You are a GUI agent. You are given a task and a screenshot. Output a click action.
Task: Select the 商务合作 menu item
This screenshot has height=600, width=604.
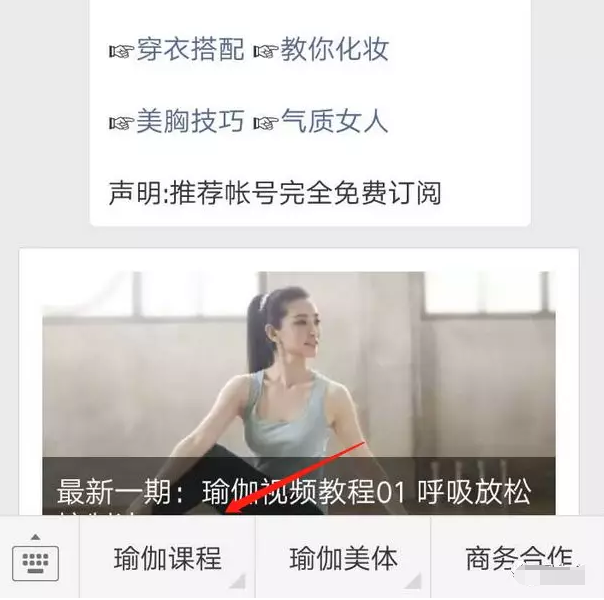tap(518, 558)
